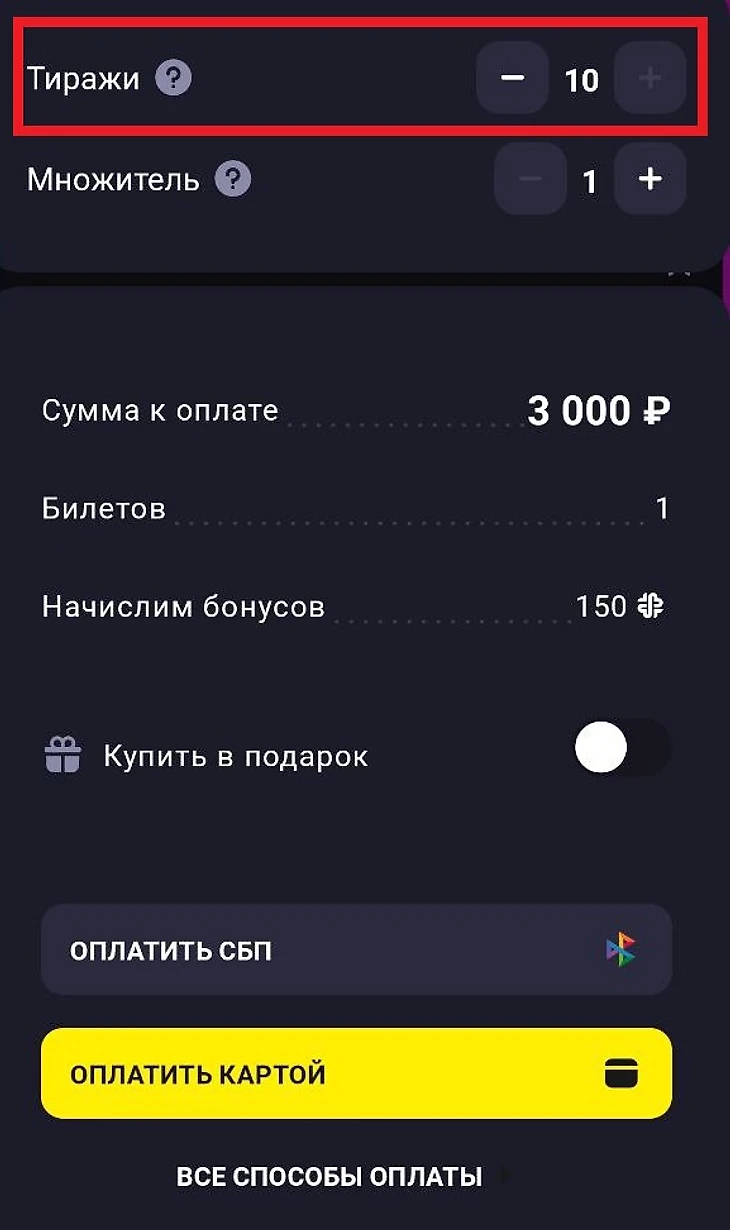
Task: Open the help icon next to Тиражи
Action: (173, 78)
